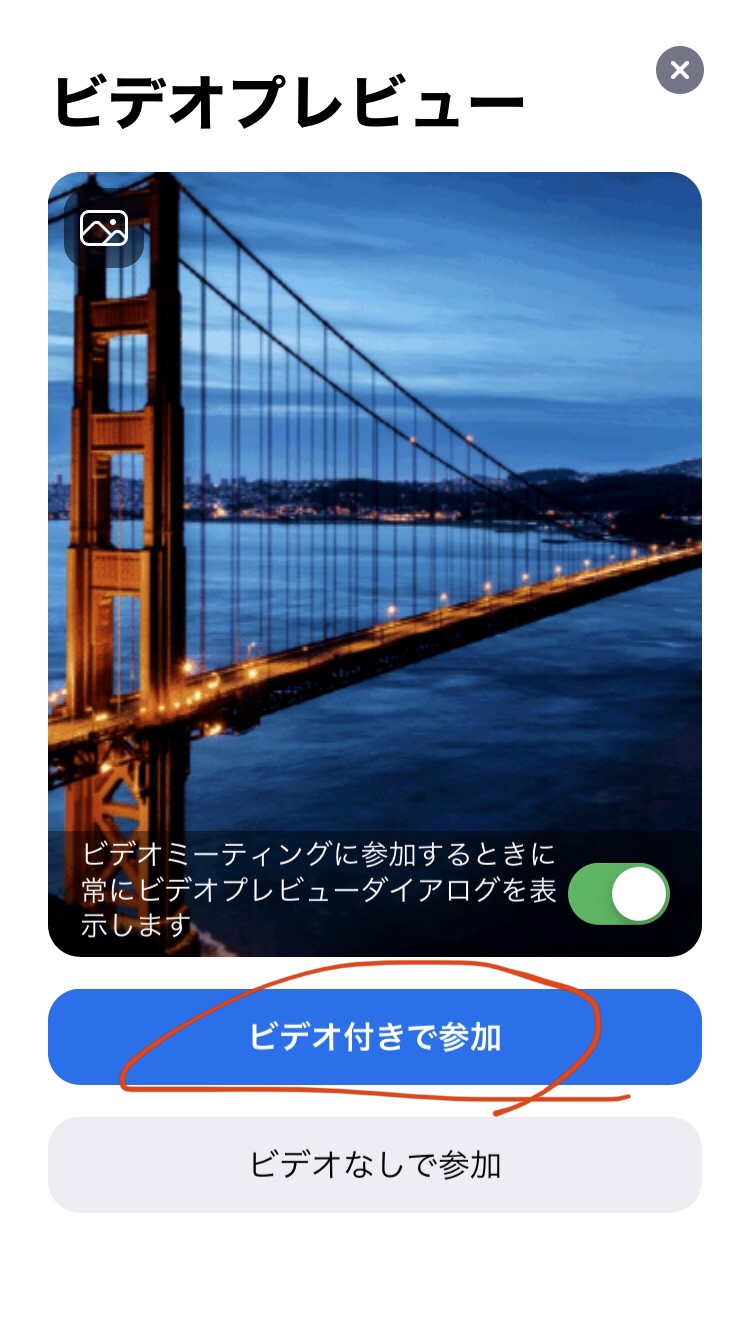The image size is (750, 1334).
Task: Join without video (ビデオなしで参加)
Action: tap(375, 1165)
